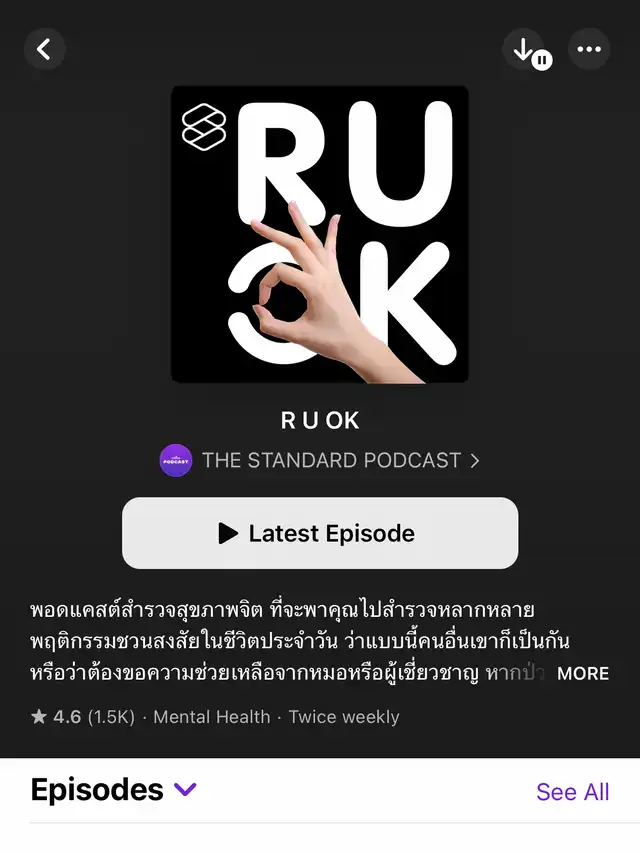Go back to the previous screen
Image resolution: width=640 pixels, height=853 pixels.
(x=44, y=49)
